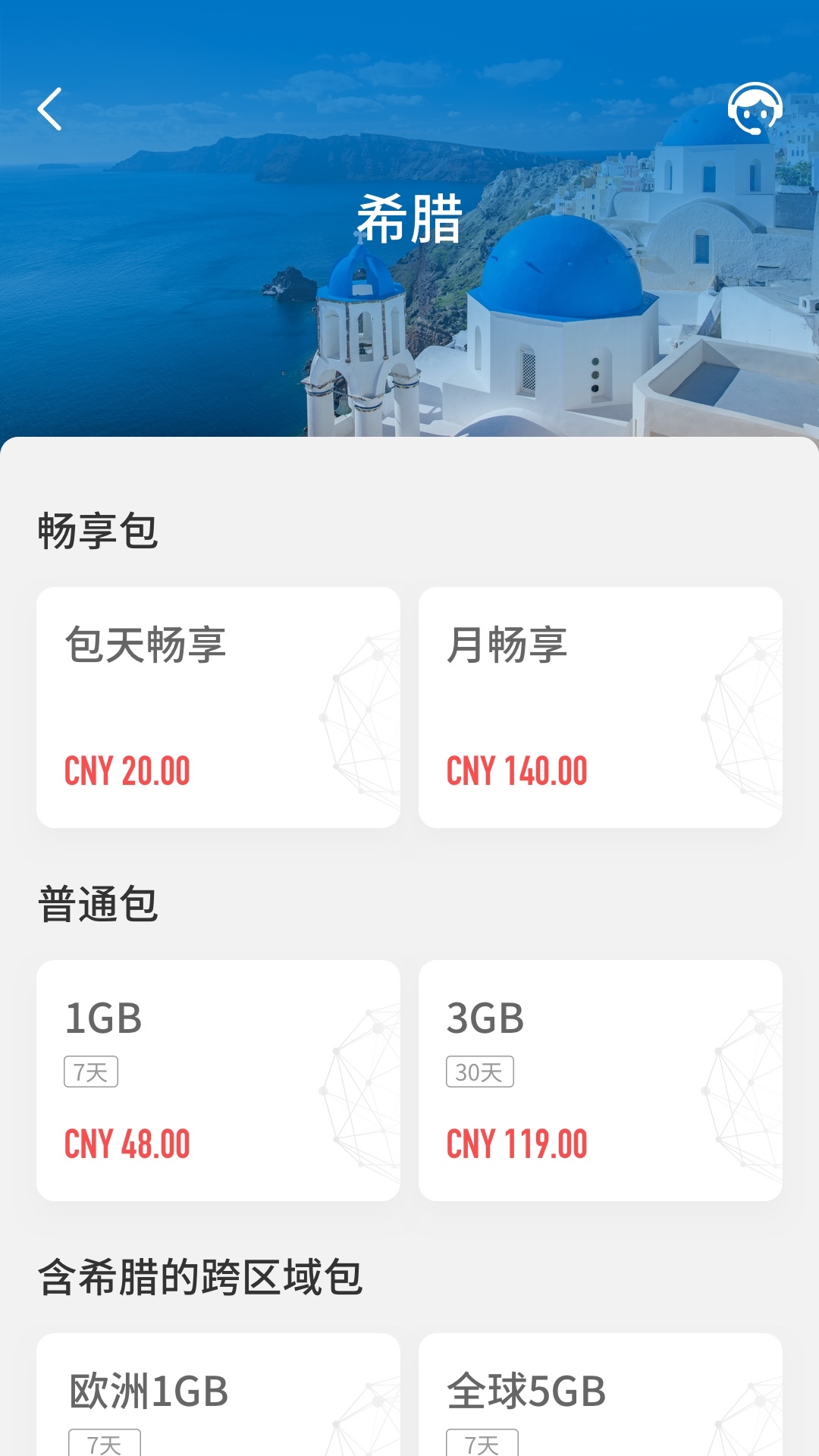The width and height of the screenshot is (819, 1456).
Task: Go back using the top-left arrow
Action: tap(50, 109)
